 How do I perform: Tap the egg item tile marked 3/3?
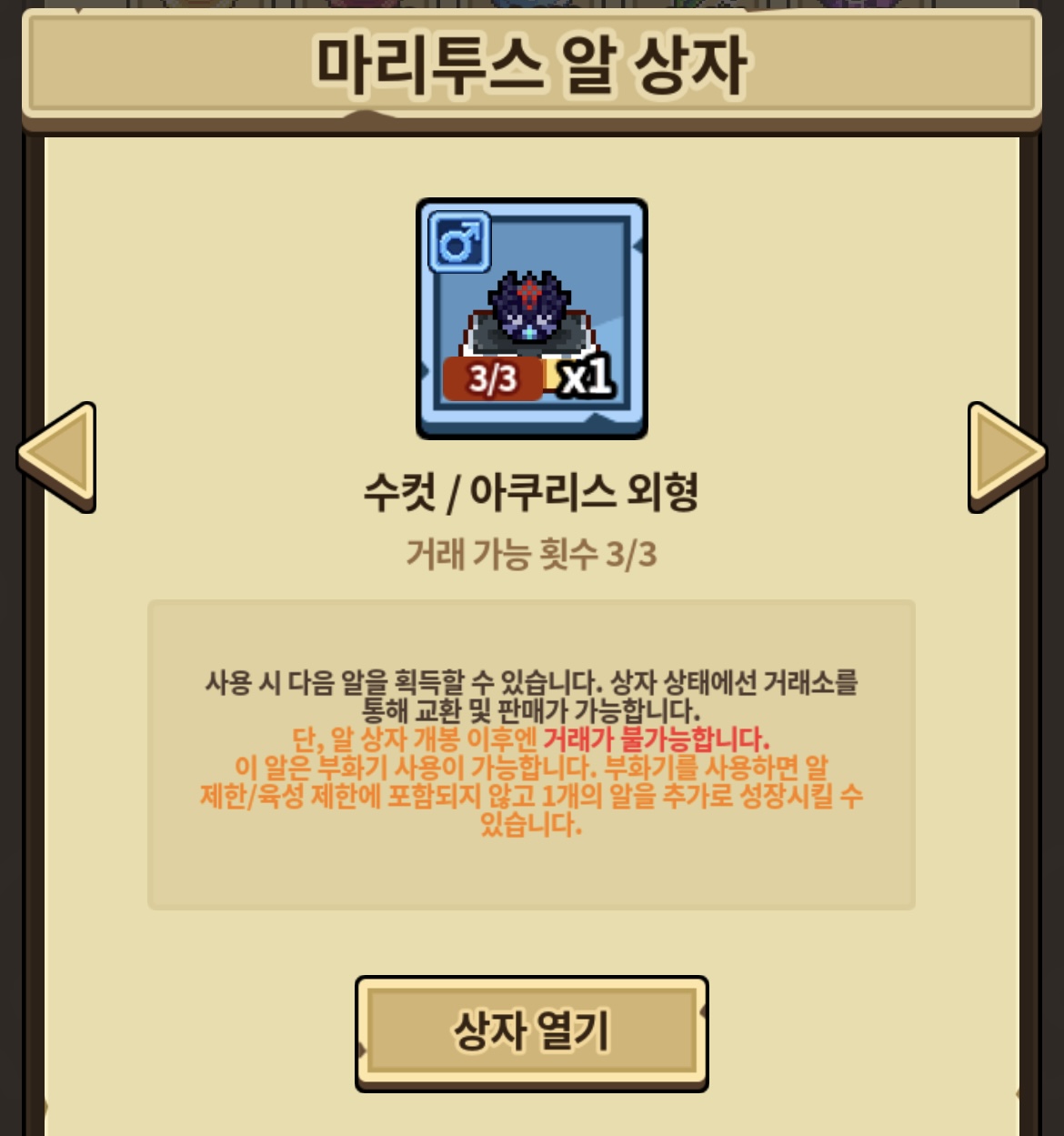(x=532, y=318)
